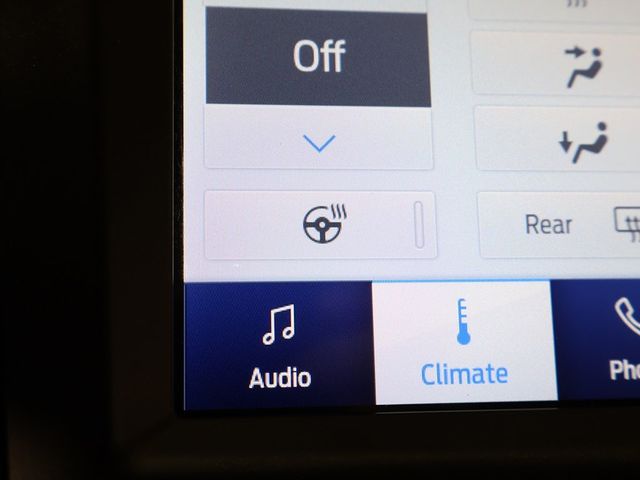Screen dimensions: 640x480
Task: Switch to the Audio tab
Action: pyautogui.click(x=279, y=345)
